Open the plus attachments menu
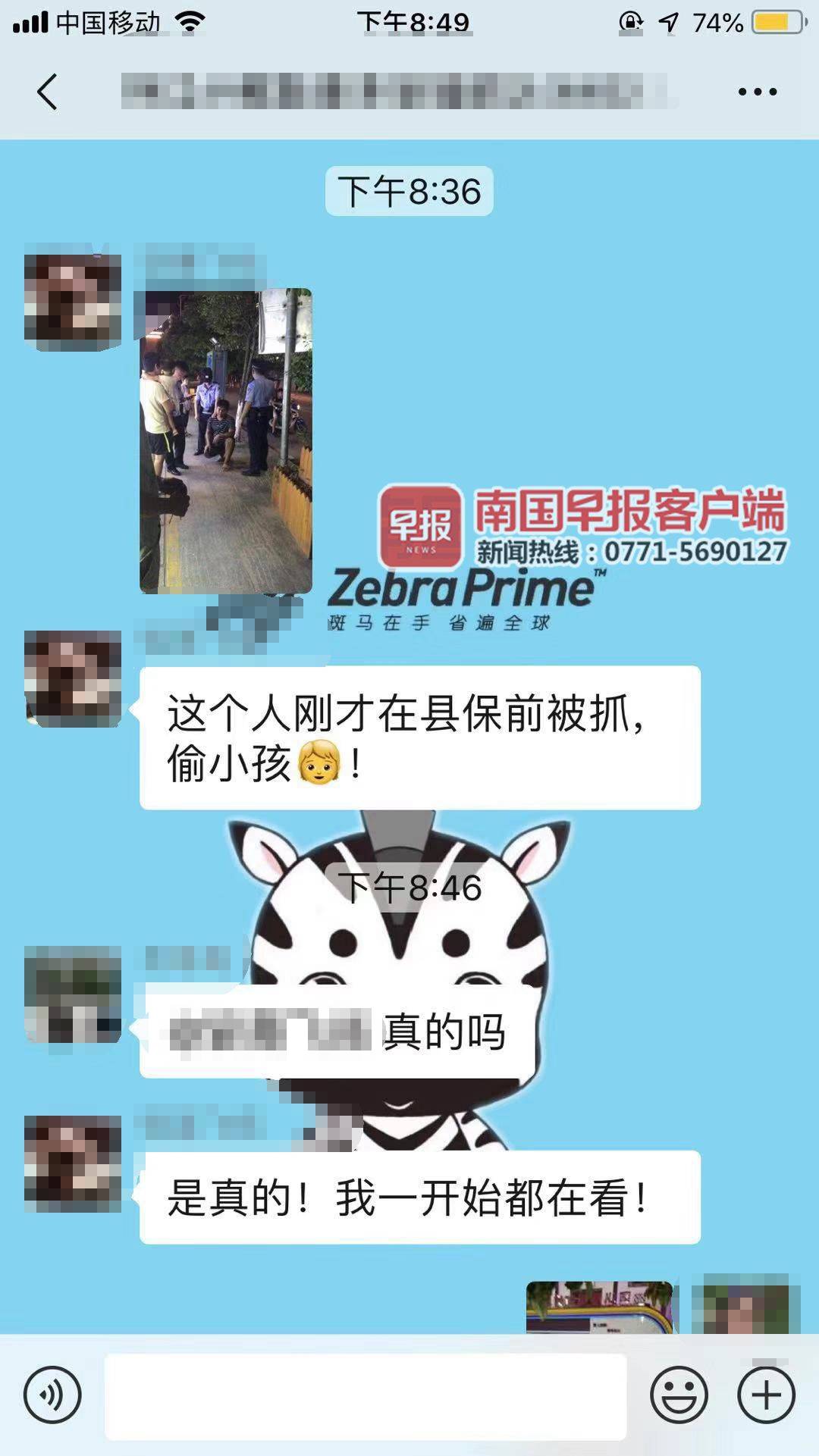Image resolution: width=819 pixels, height=1456 pixels. click(x=766, y=1395)
